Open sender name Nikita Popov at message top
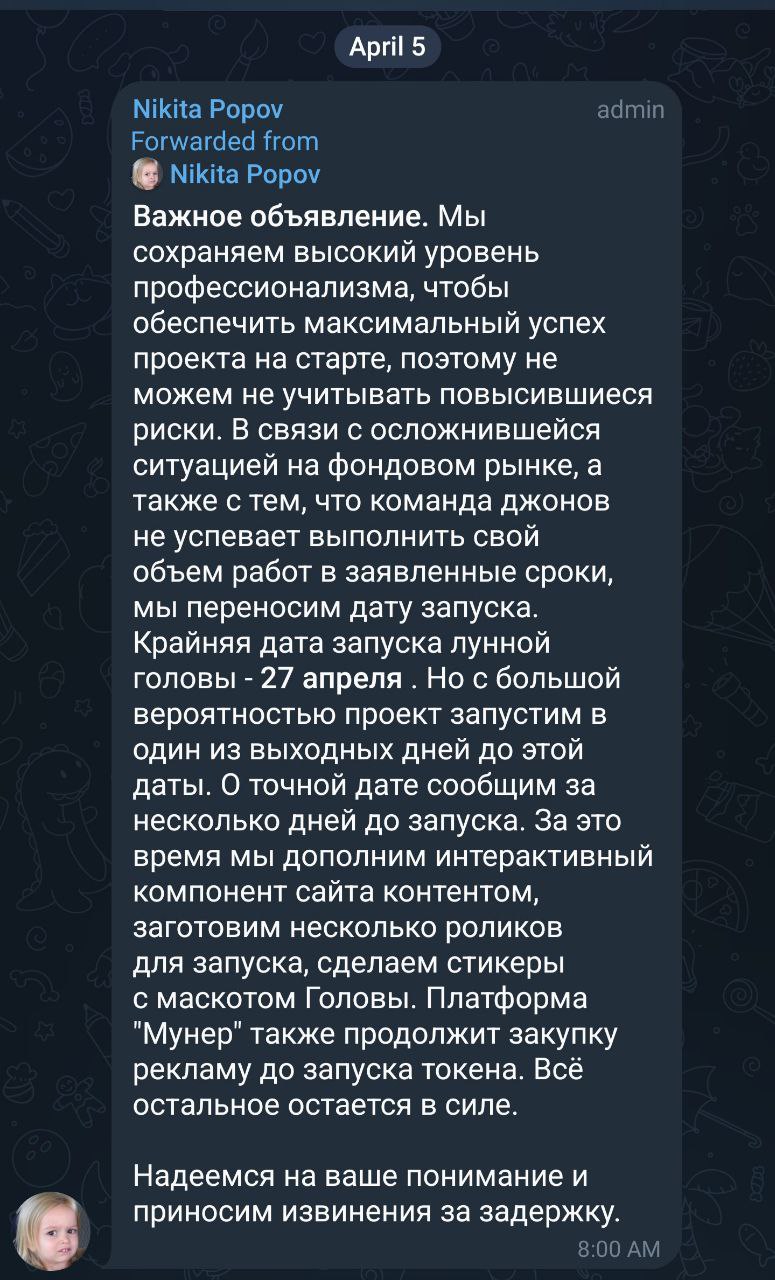Image resolution: width=775 pixels, height=1280 pixels. [x=208, y=108]
